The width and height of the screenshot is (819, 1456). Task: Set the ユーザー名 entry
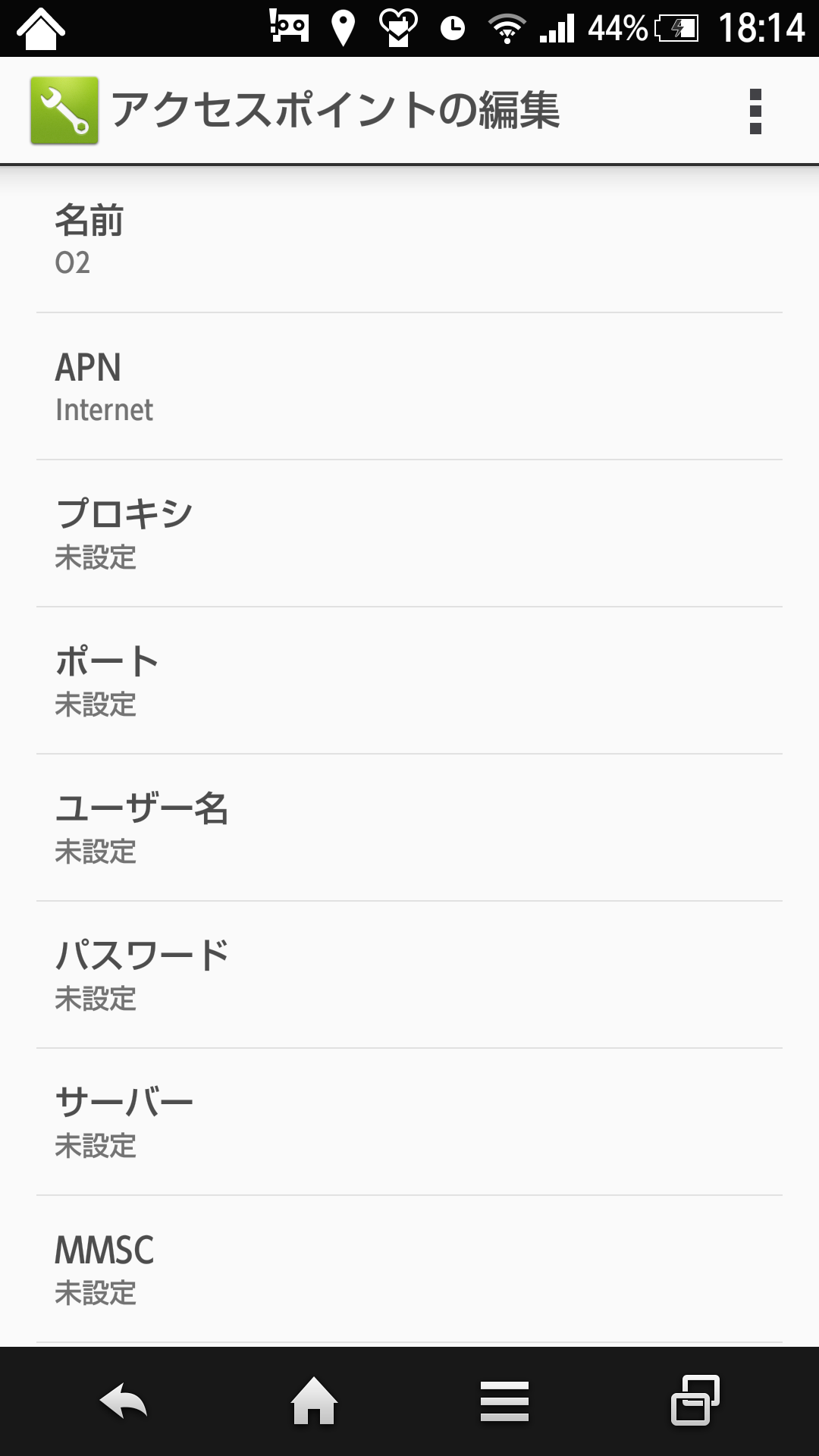[409, 827]
